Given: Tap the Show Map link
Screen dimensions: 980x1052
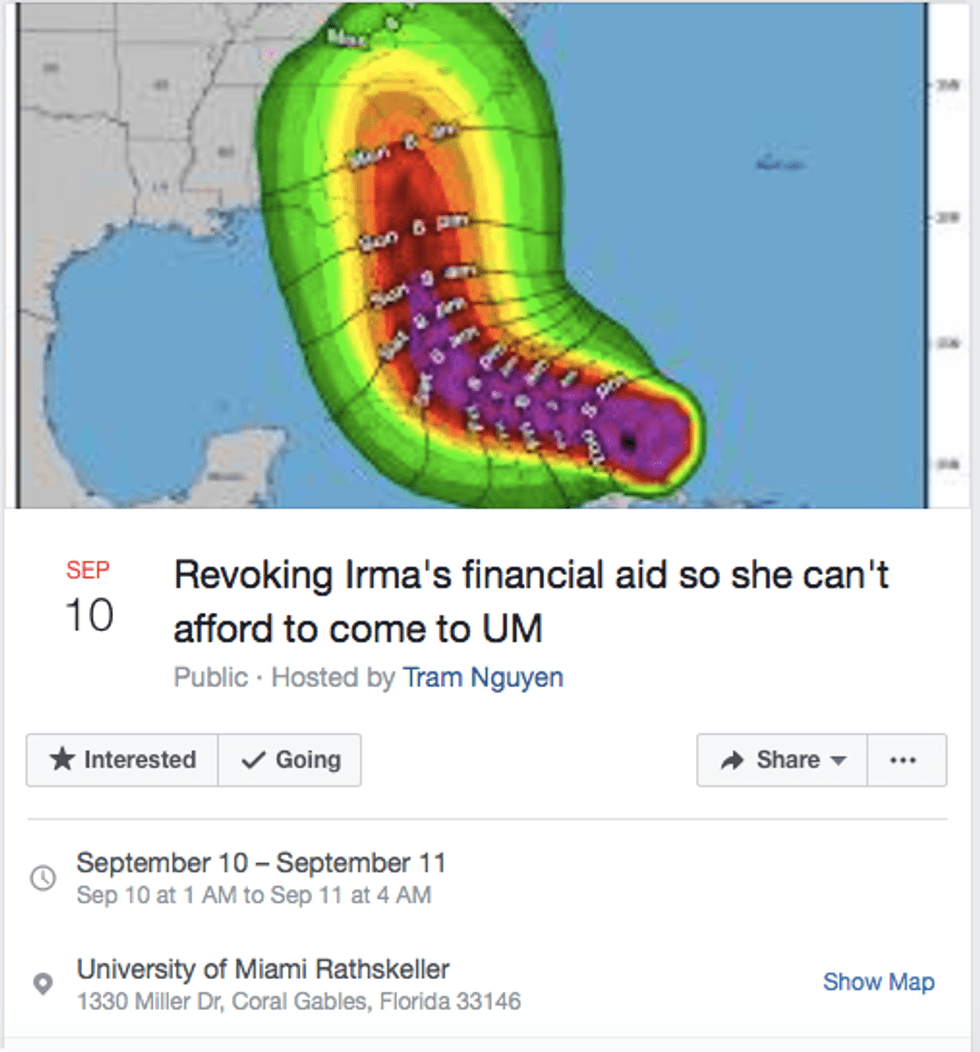Looking at the screenshot, I should [878, 982].
